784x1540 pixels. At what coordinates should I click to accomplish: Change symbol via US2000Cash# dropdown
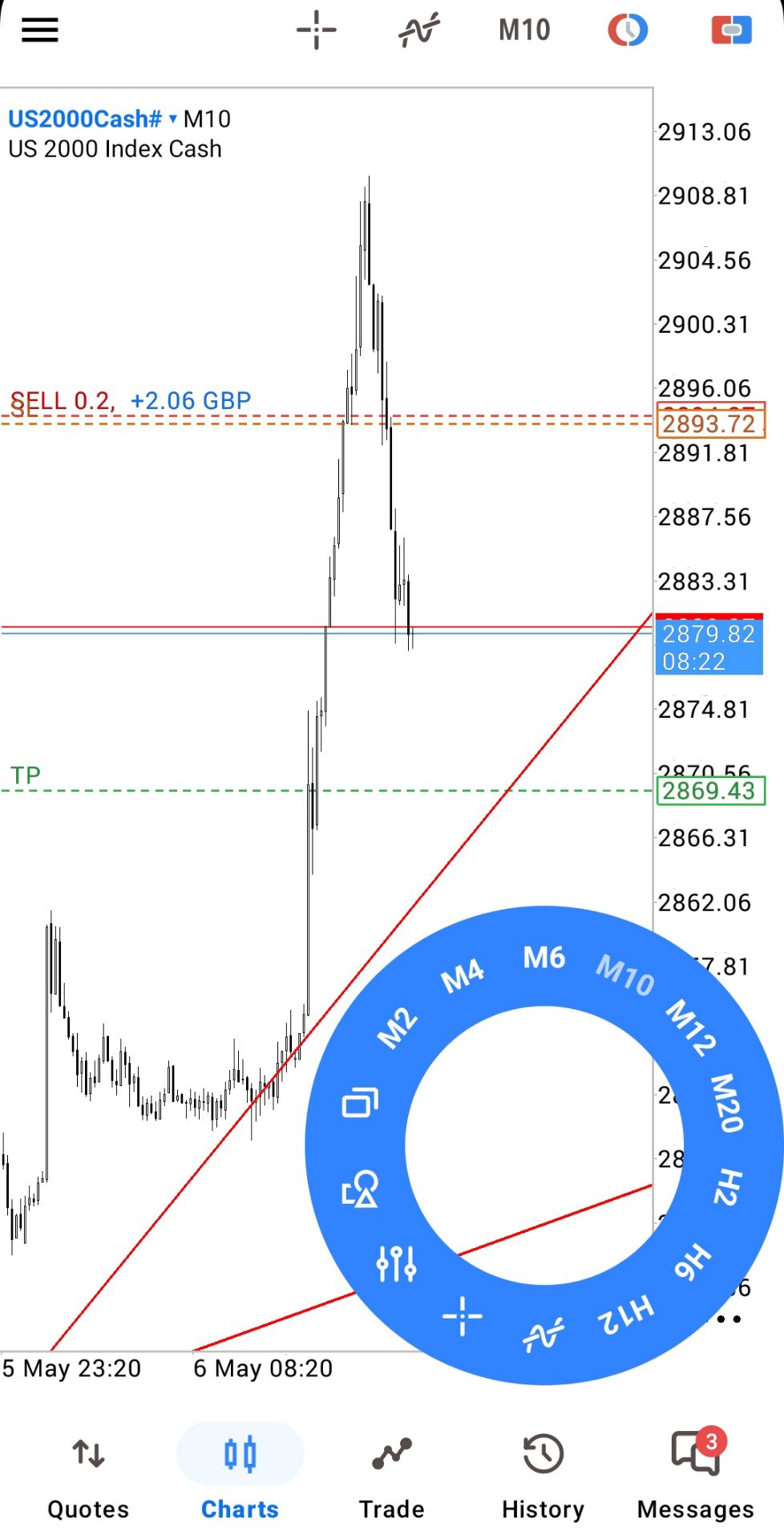click(92, 120)
